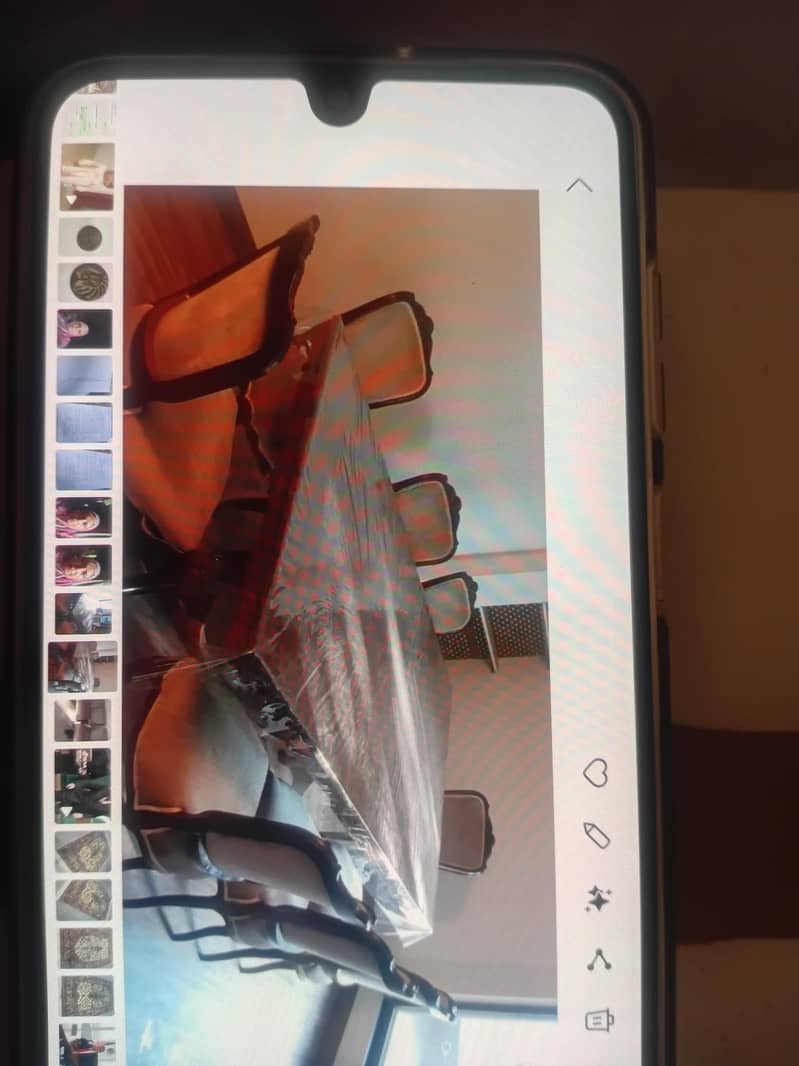799x1066 pixels.
Task: Edit the photo with the pencil icon
Action: 597,835
